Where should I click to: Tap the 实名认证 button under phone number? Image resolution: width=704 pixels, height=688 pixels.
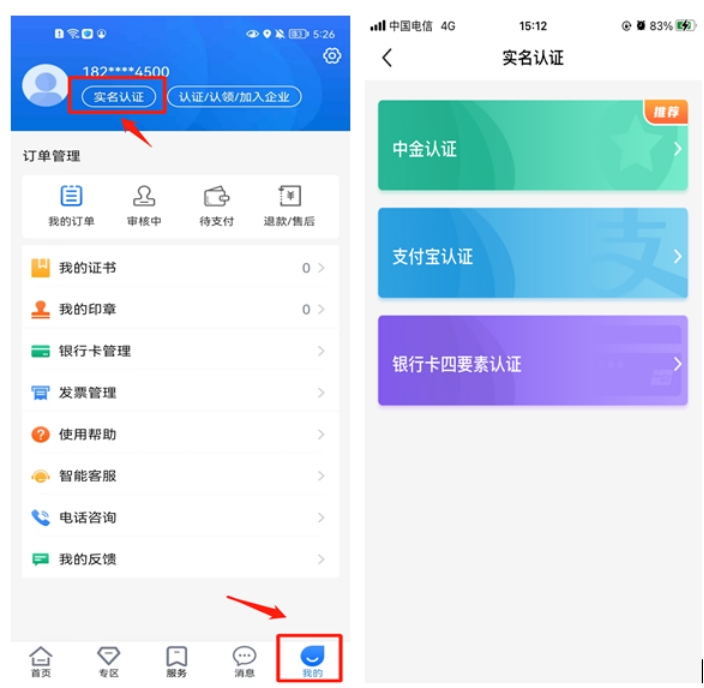(x=118, y=97)
